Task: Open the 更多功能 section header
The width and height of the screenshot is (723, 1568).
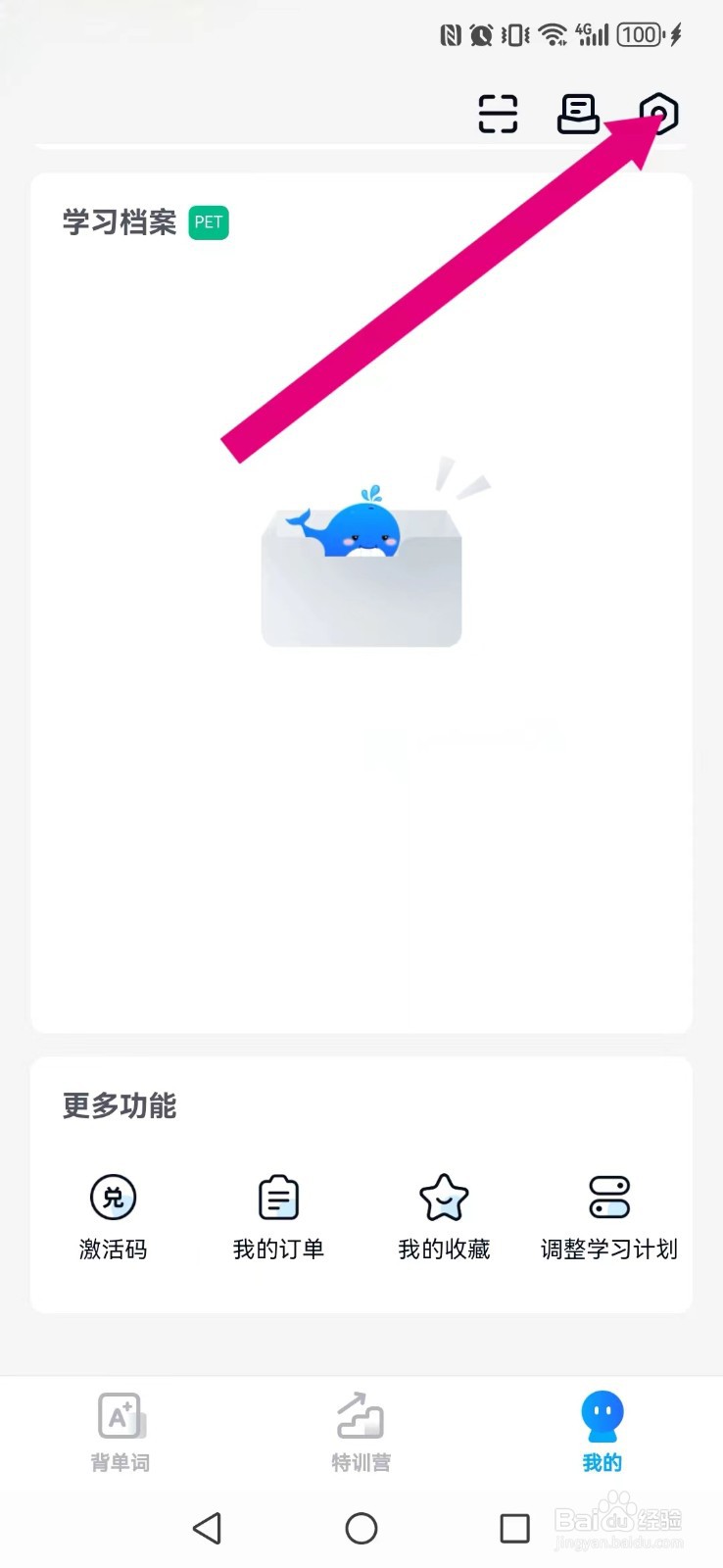Action: tap(118, 1106)
